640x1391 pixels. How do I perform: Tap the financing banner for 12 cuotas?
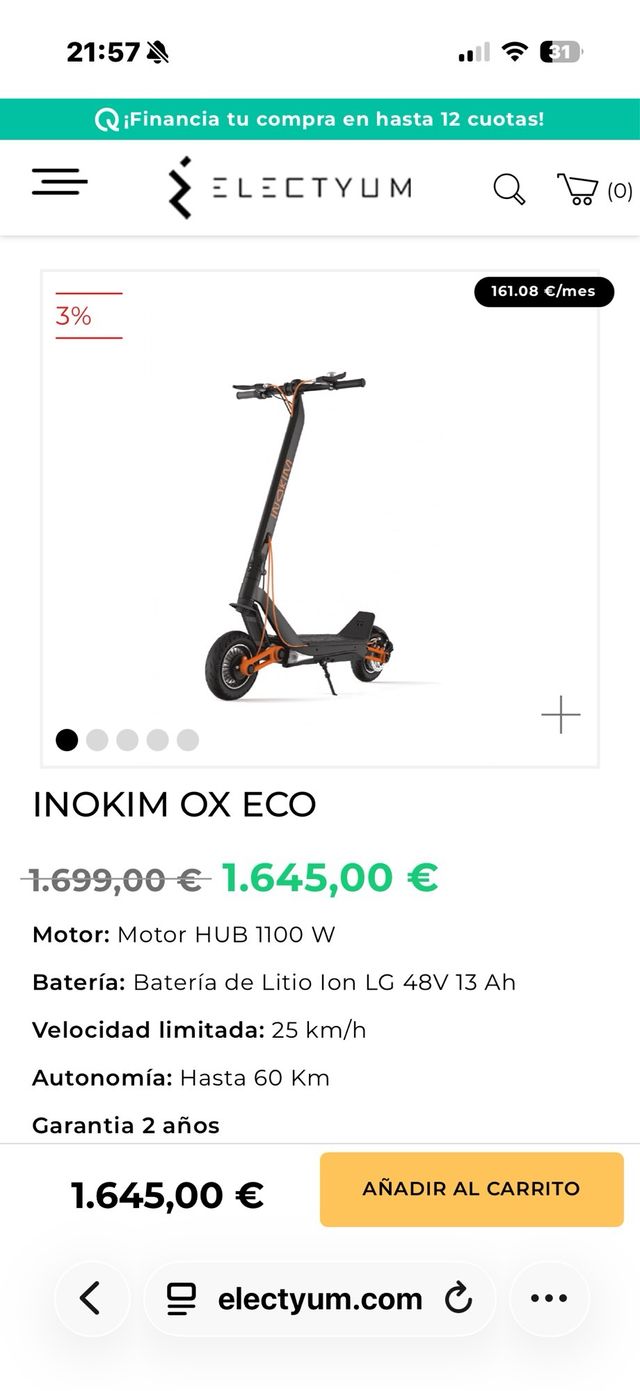[320, 119]
